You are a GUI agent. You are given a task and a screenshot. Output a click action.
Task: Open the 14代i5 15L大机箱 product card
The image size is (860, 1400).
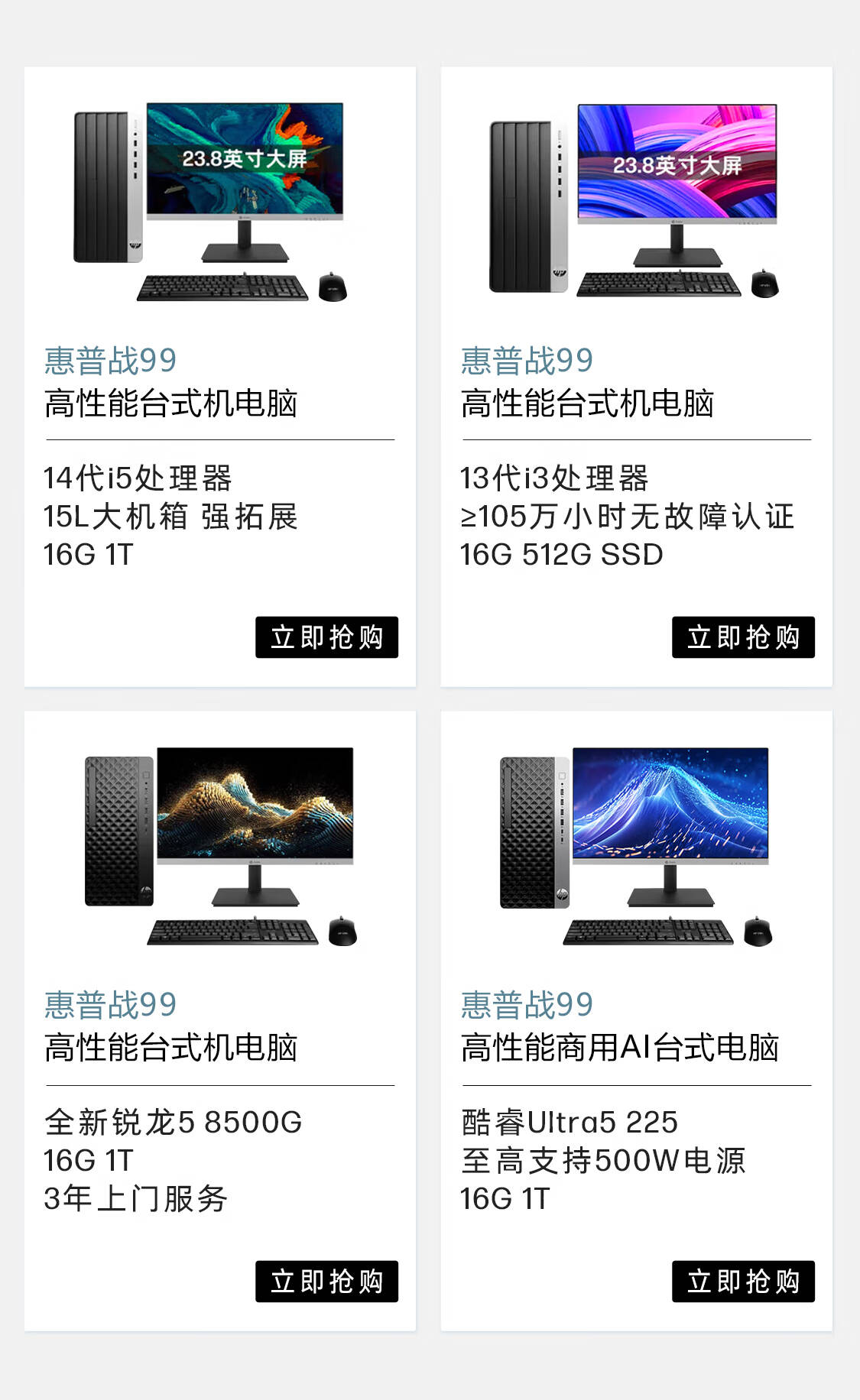coord(220,382)
